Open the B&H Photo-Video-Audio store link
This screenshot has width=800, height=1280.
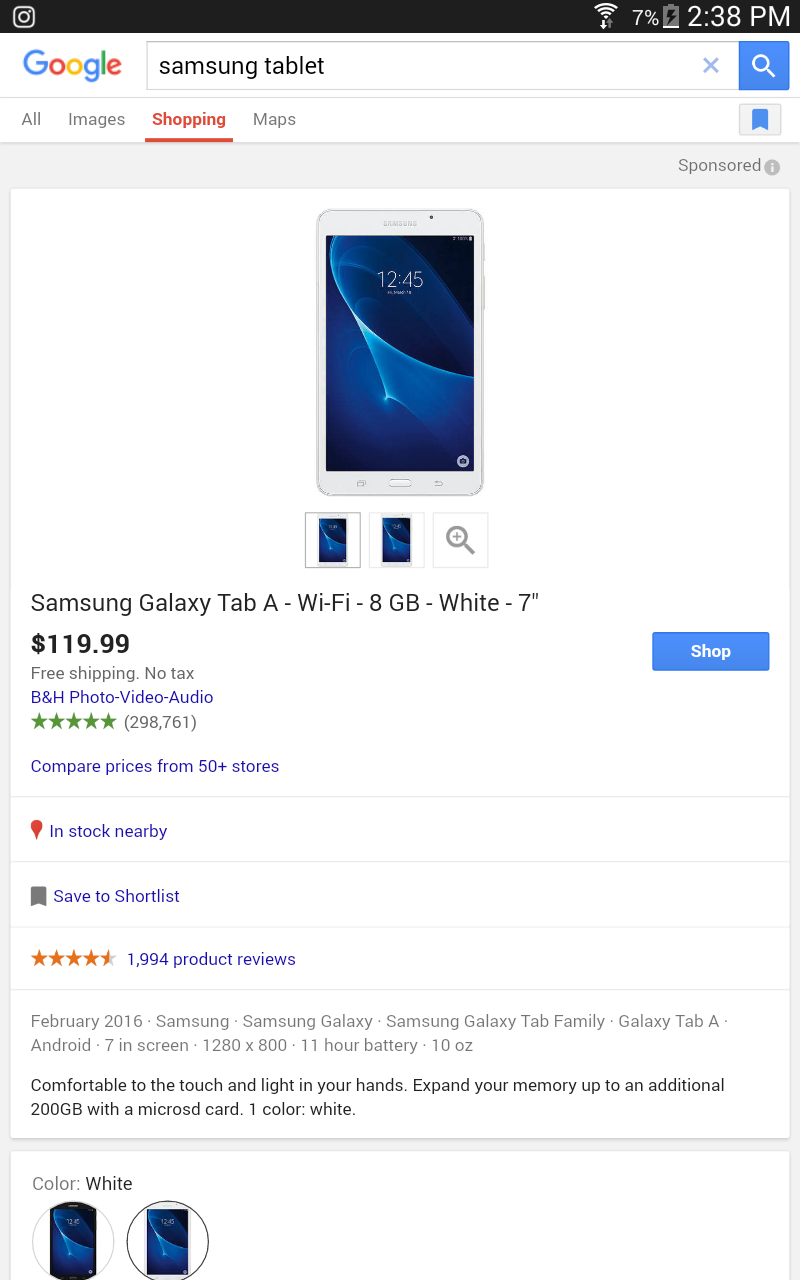click(122, 697)
